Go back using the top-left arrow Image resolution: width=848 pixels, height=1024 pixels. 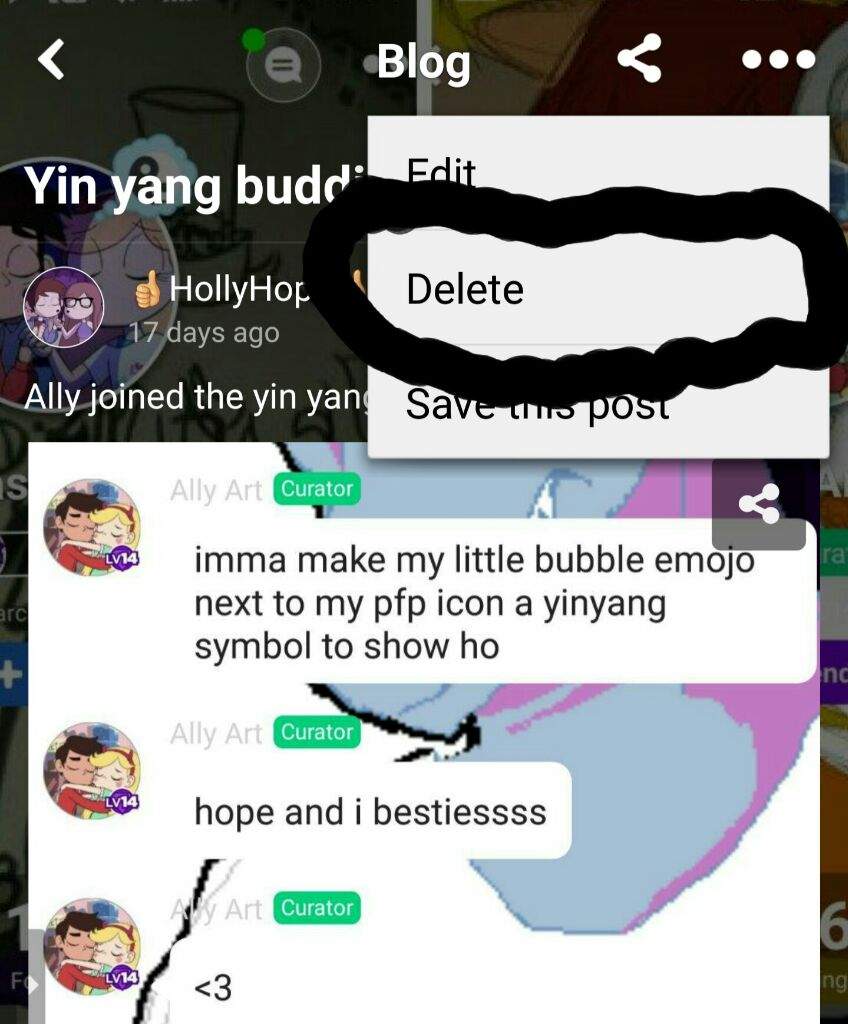(x=50, y=60)
